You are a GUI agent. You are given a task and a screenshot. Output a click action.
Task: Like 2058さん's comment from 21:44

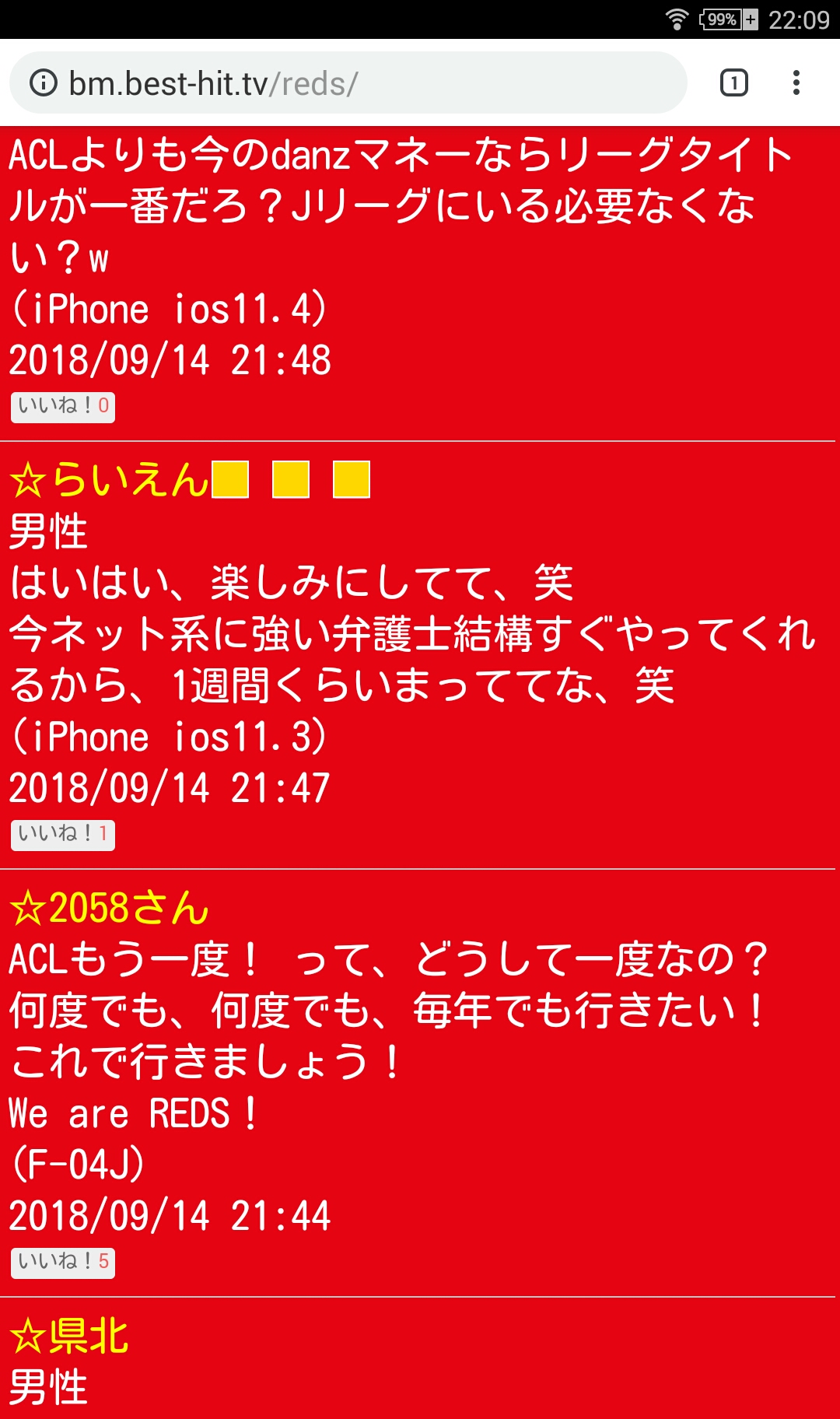[x=63, y=1263]
